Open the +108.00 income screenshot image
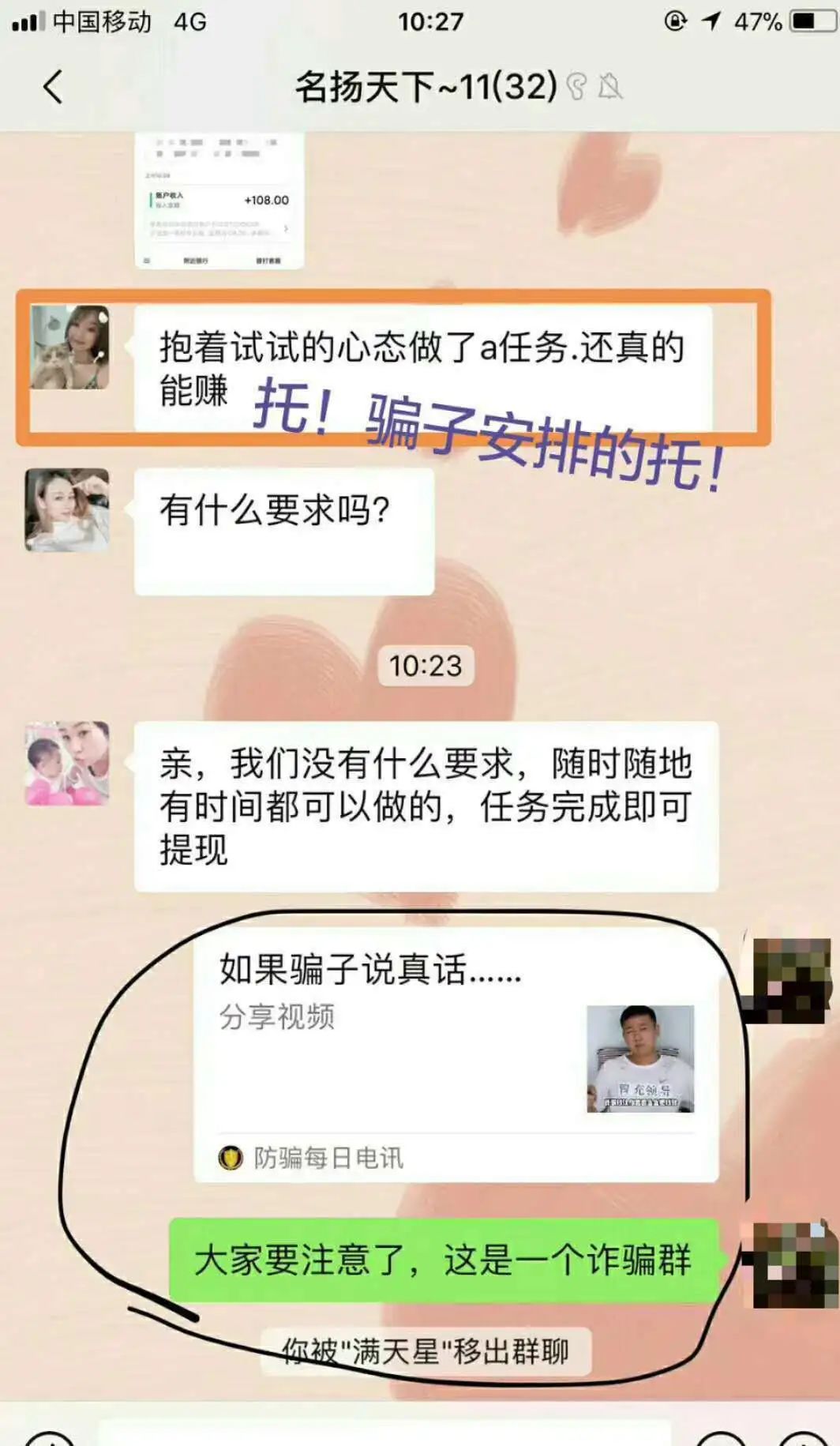Screen dimensions: 840x1446 pyautogui.click(x=219, y=203)
